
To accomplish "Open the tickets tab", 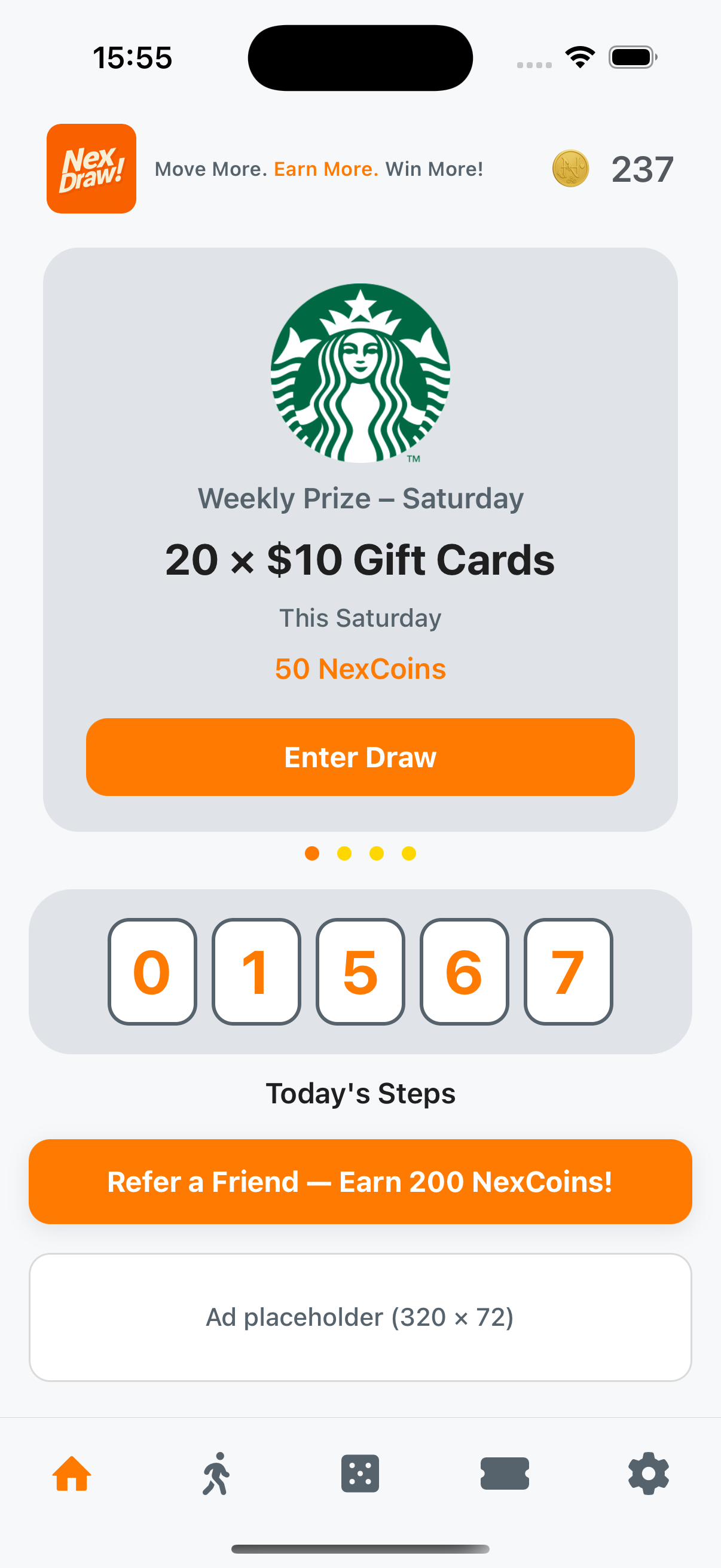I will click(x=505, y=1474).
